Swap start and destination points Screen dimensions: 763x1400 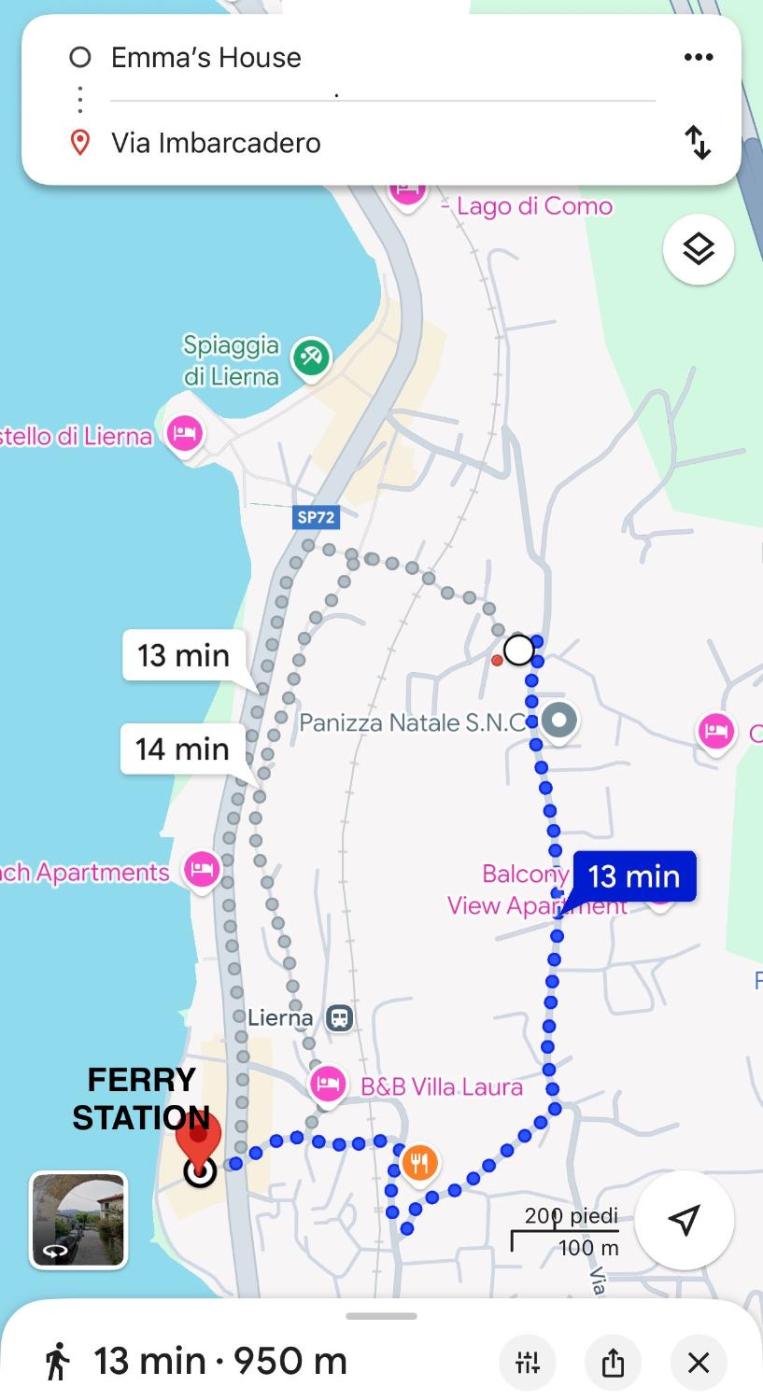click(698, 142)
